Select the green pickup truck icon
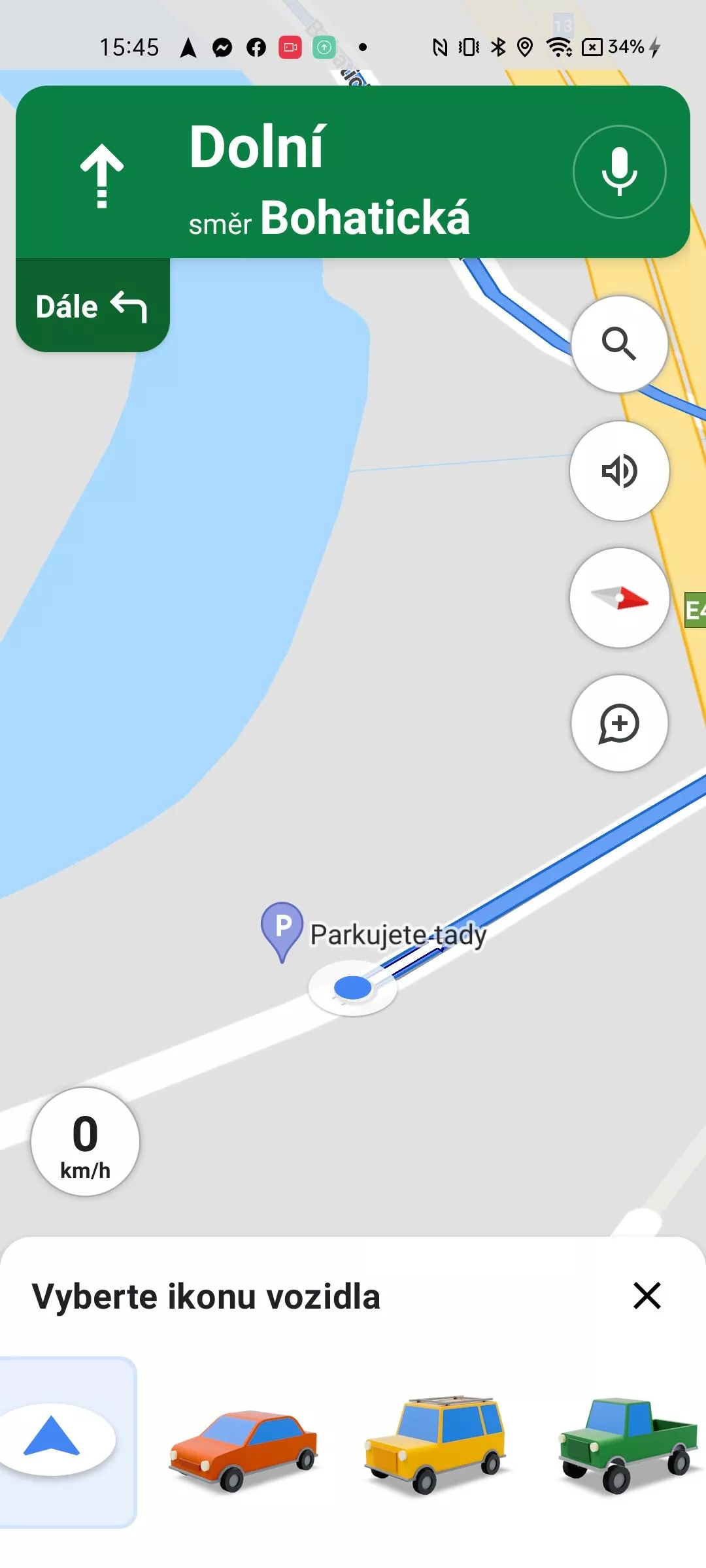 coord(627,1445)
